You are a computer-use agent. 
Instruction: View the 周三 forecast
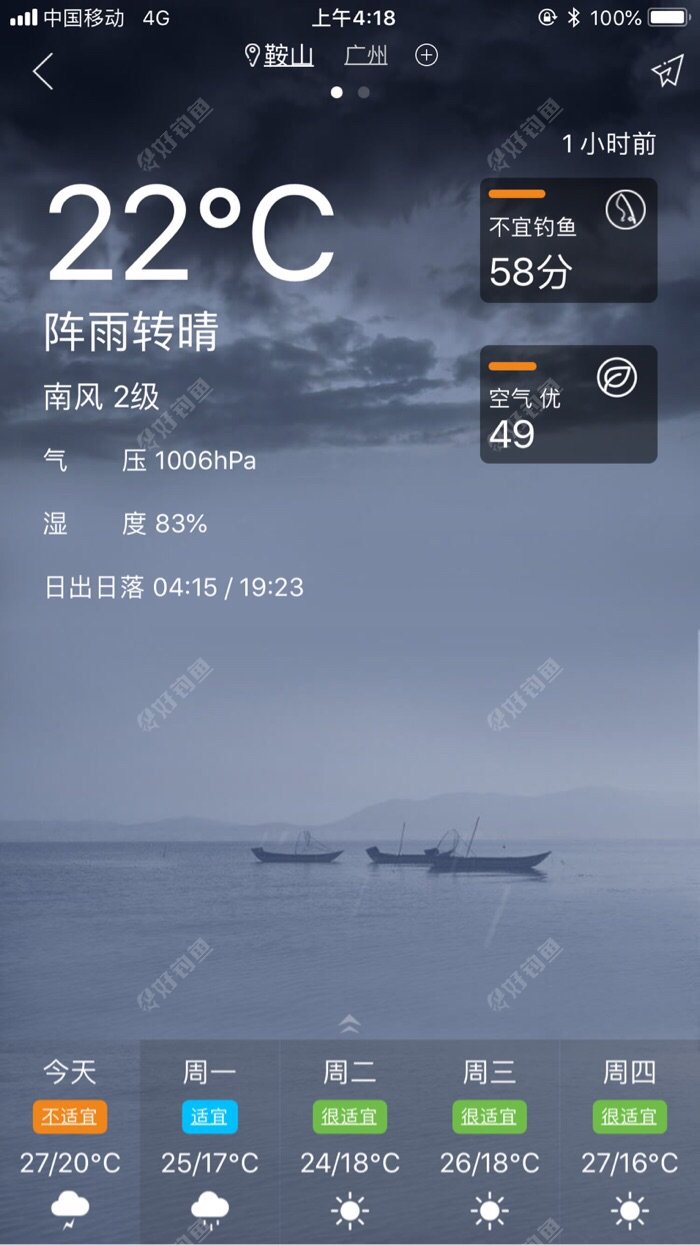(x=490, y=1142)
